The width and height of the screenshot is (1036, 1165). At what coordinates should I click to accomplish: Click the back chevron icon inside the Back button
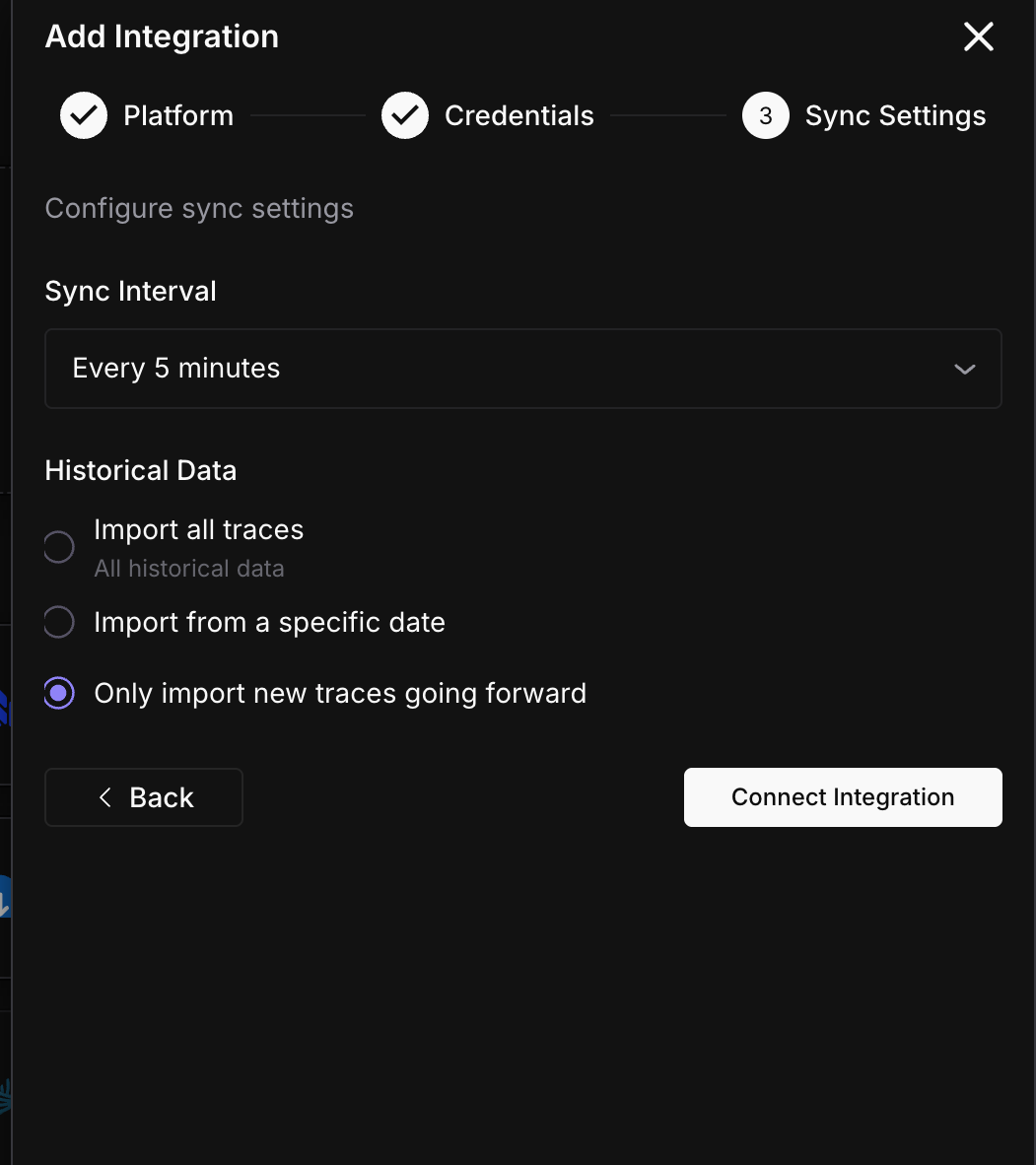[105, 797]
